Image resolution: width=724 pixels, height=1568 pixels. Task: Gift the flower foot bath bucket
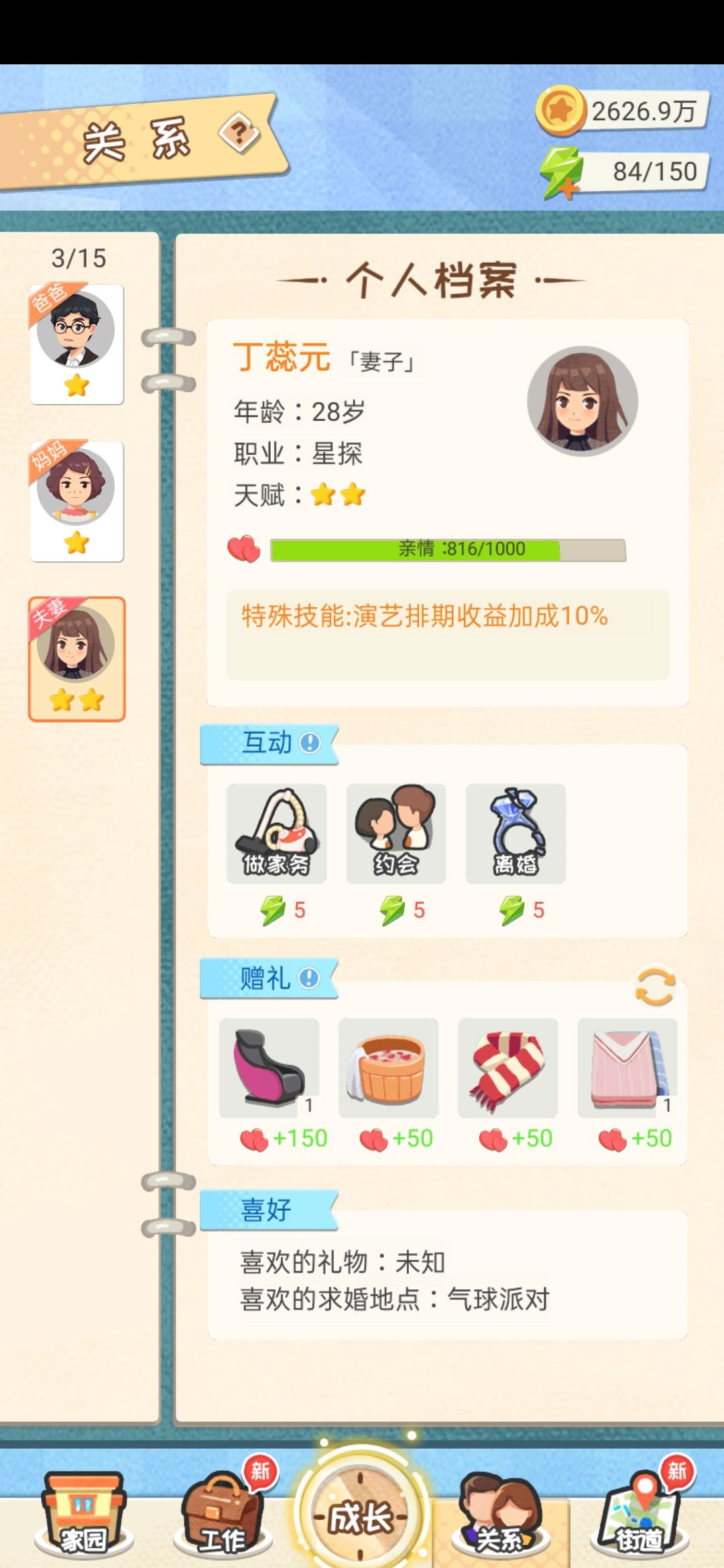pos(388,1068)
